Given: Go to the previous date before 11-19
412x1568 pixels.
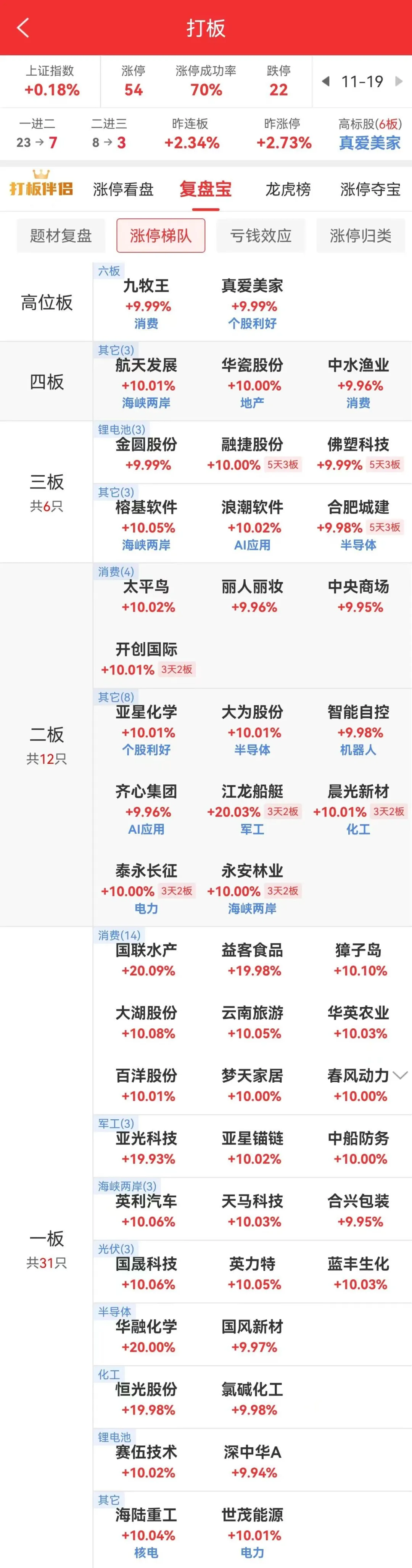Looking at the screenshot, I should (326, 81).
